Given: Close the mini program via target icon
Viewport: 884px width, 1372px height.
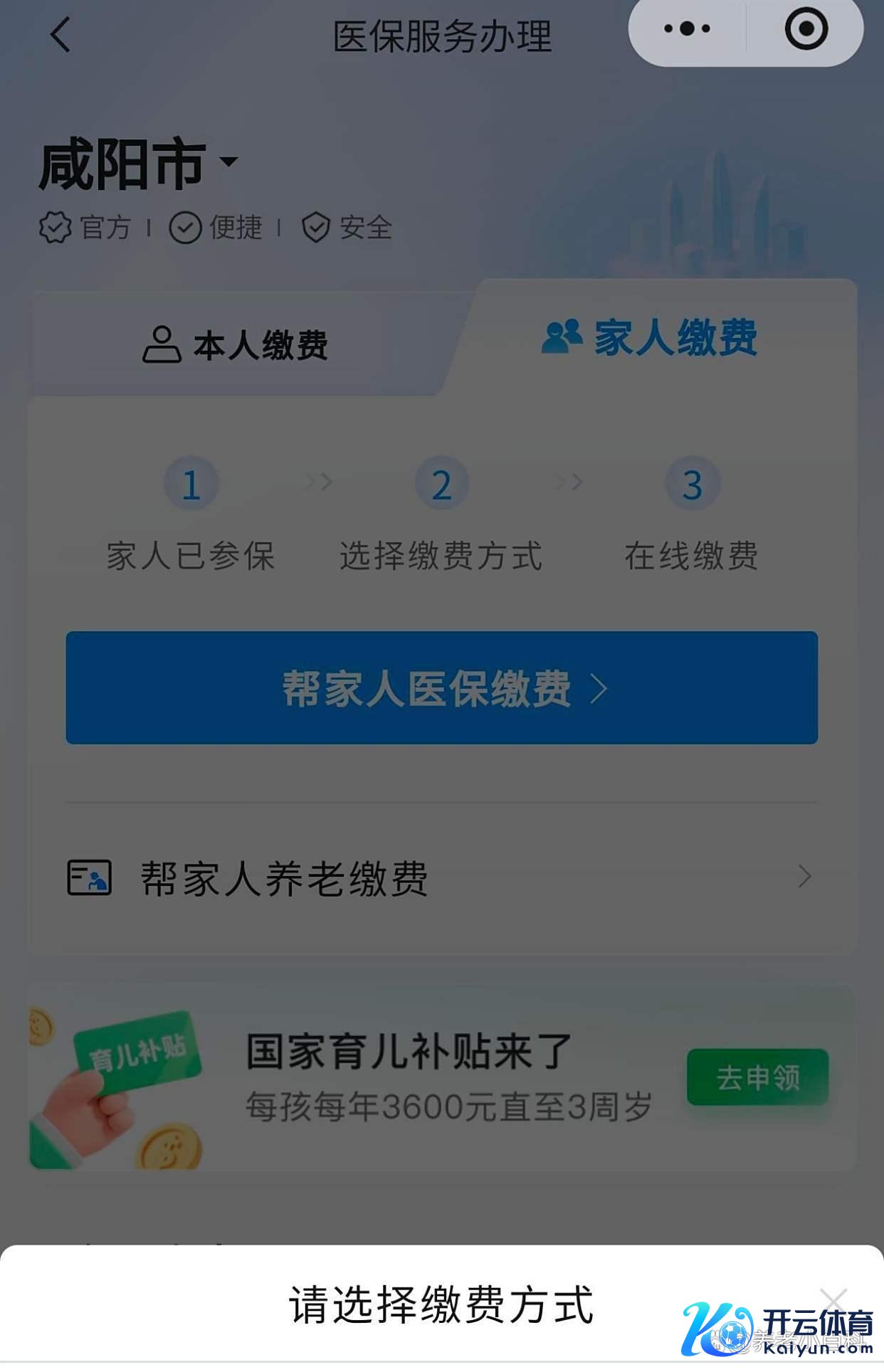Looking at the screenshot, I should coord(806,29).
